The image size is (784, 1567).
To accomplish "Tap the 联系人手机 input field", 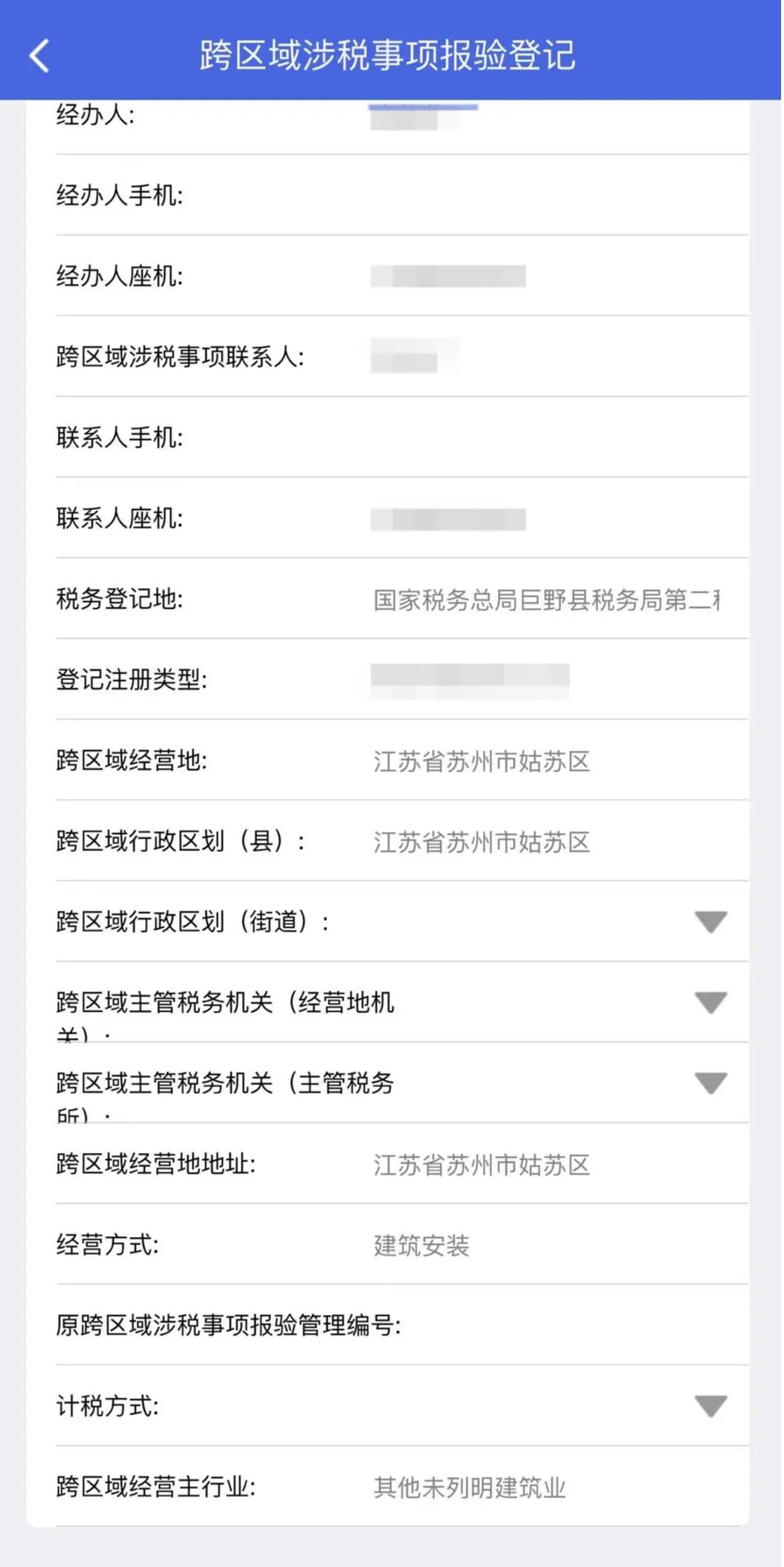I will coord(550,437).
